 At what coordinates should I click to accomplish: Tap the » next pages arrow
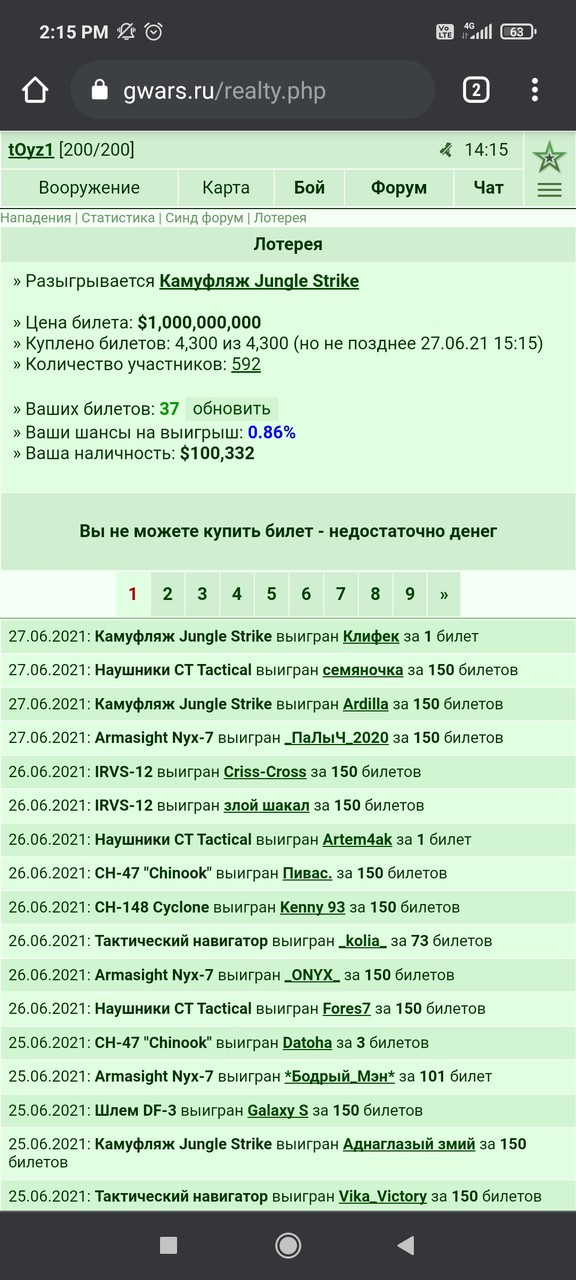pos(444,594)
